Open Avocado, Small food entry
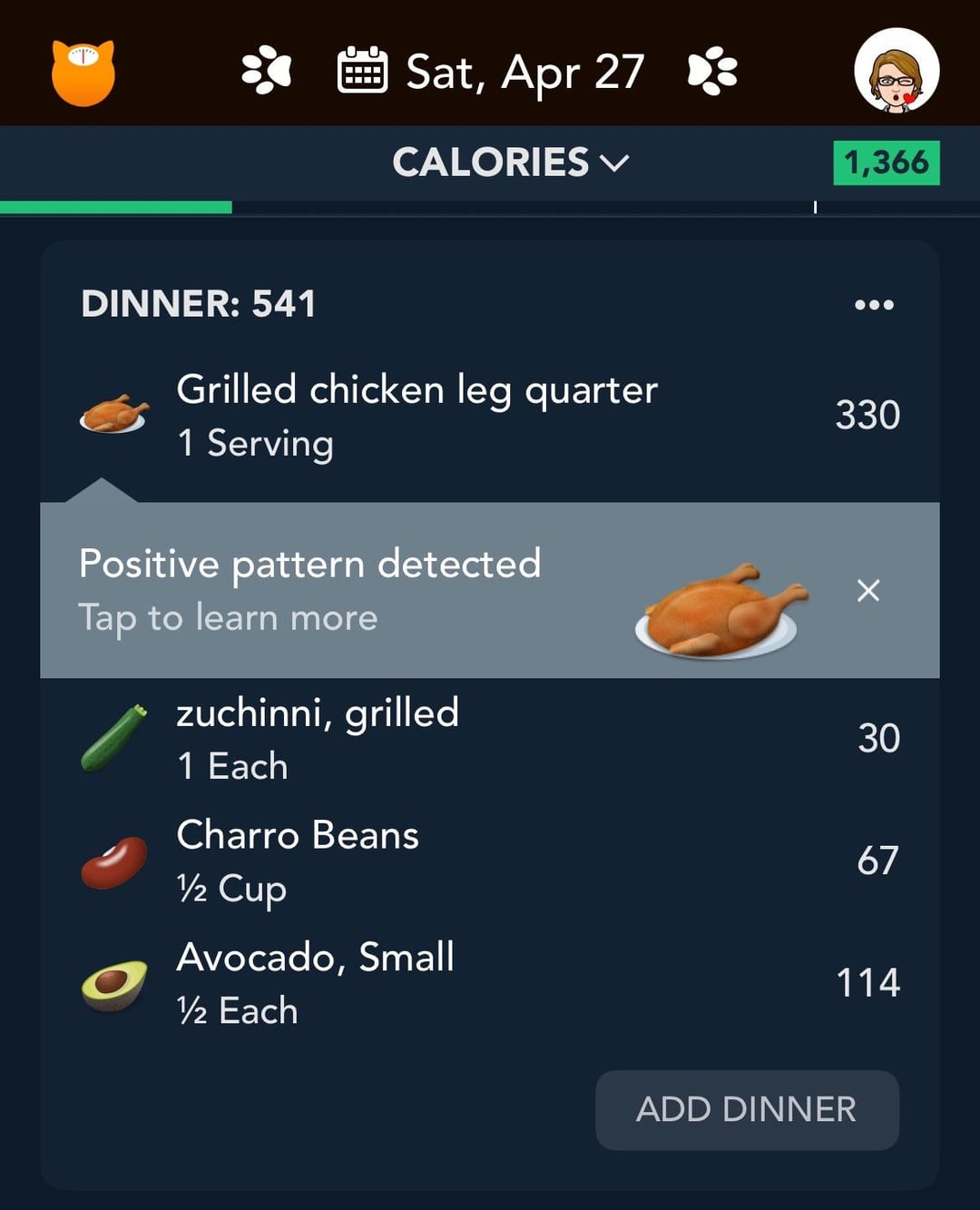Image resolution: width=980 pixels, height=1210 pixels. (x=315, y=983)
